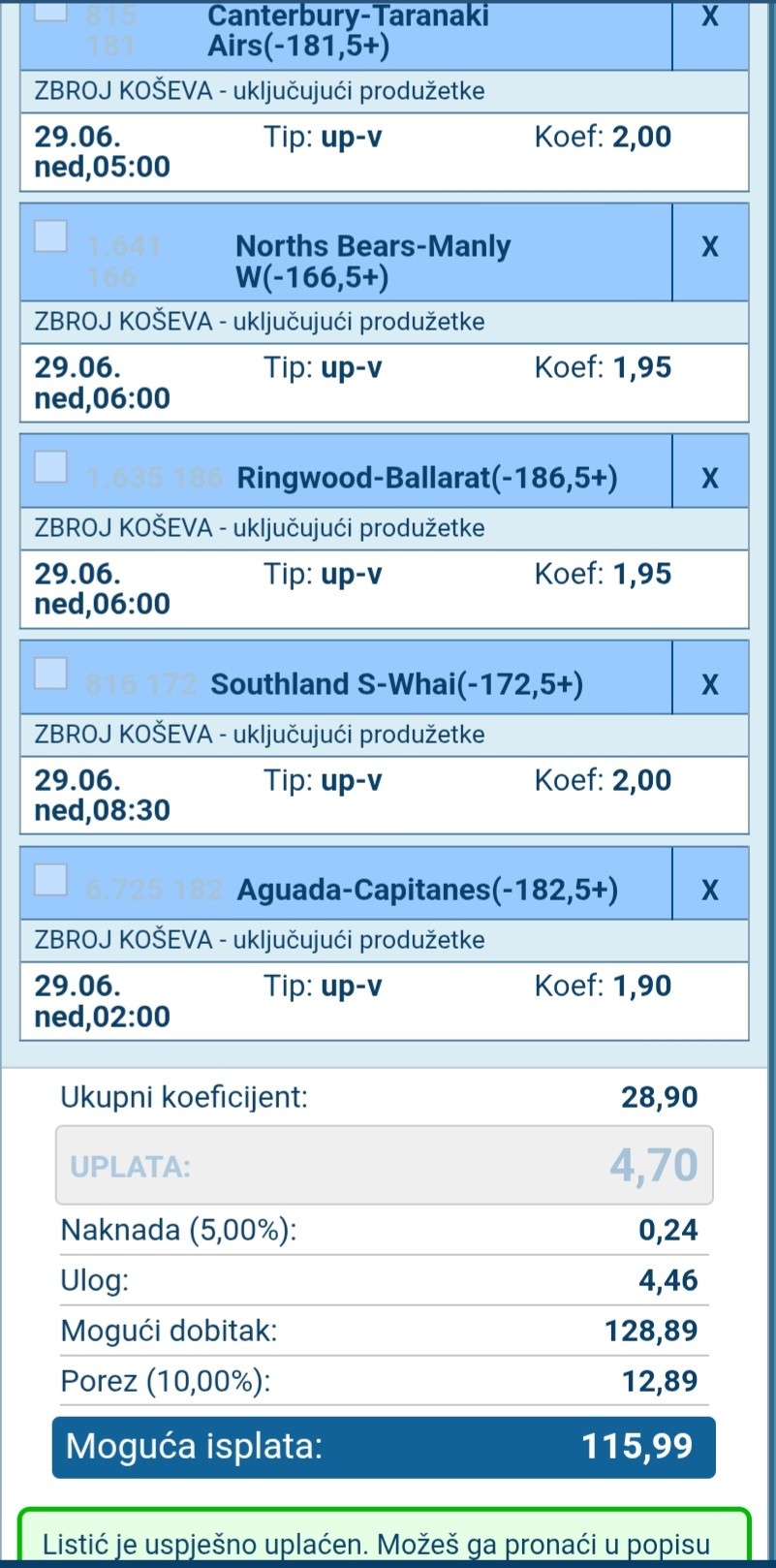Tick the Norths Bears-Manly W checkbox
776x1568 pixels.
pyautogui.click(x=50, y=235)
